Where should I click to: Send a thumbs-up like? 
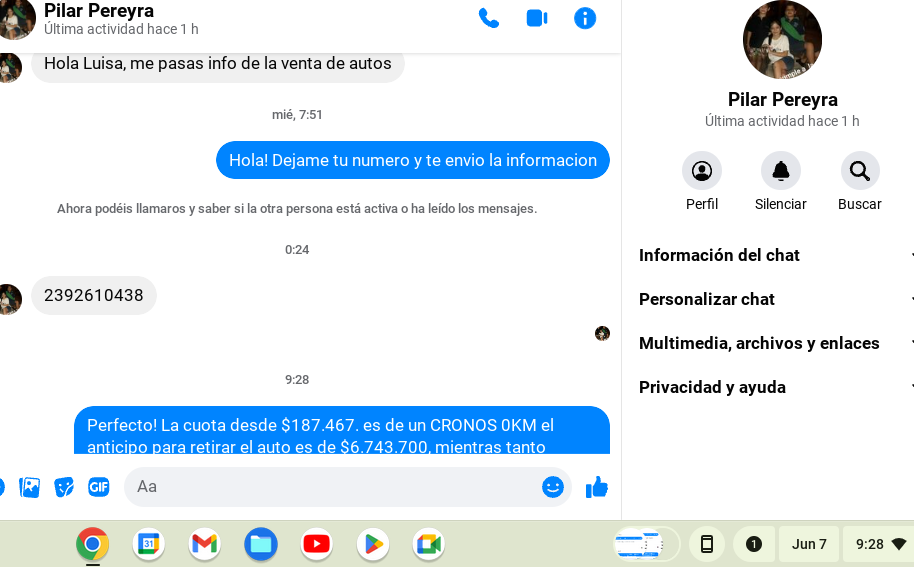point(597,487)
